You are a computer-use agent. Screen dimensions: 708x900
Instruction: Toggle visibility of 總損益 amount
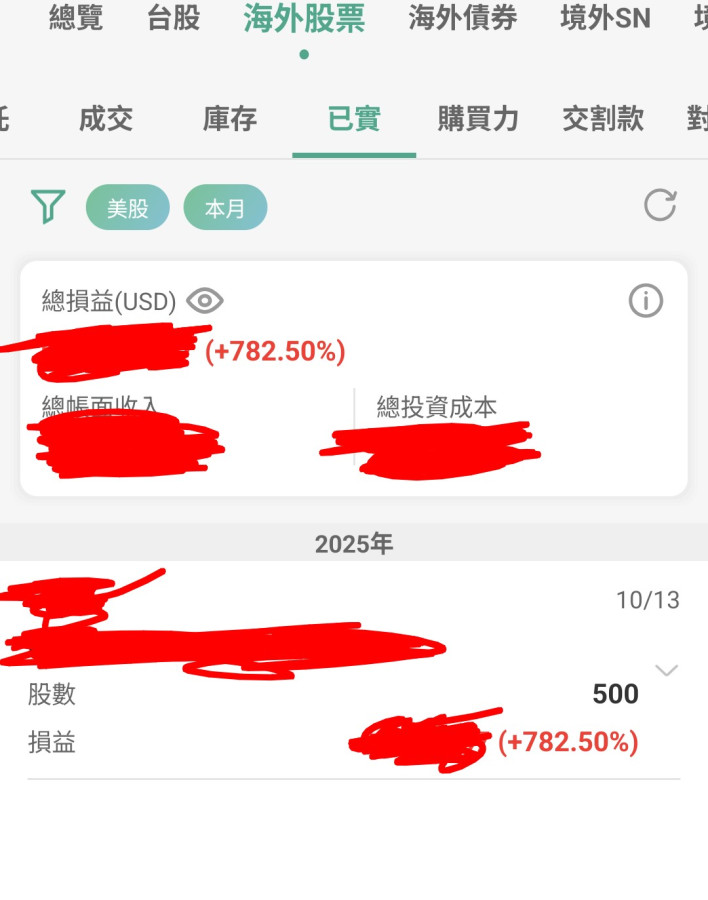coord(205,300)
